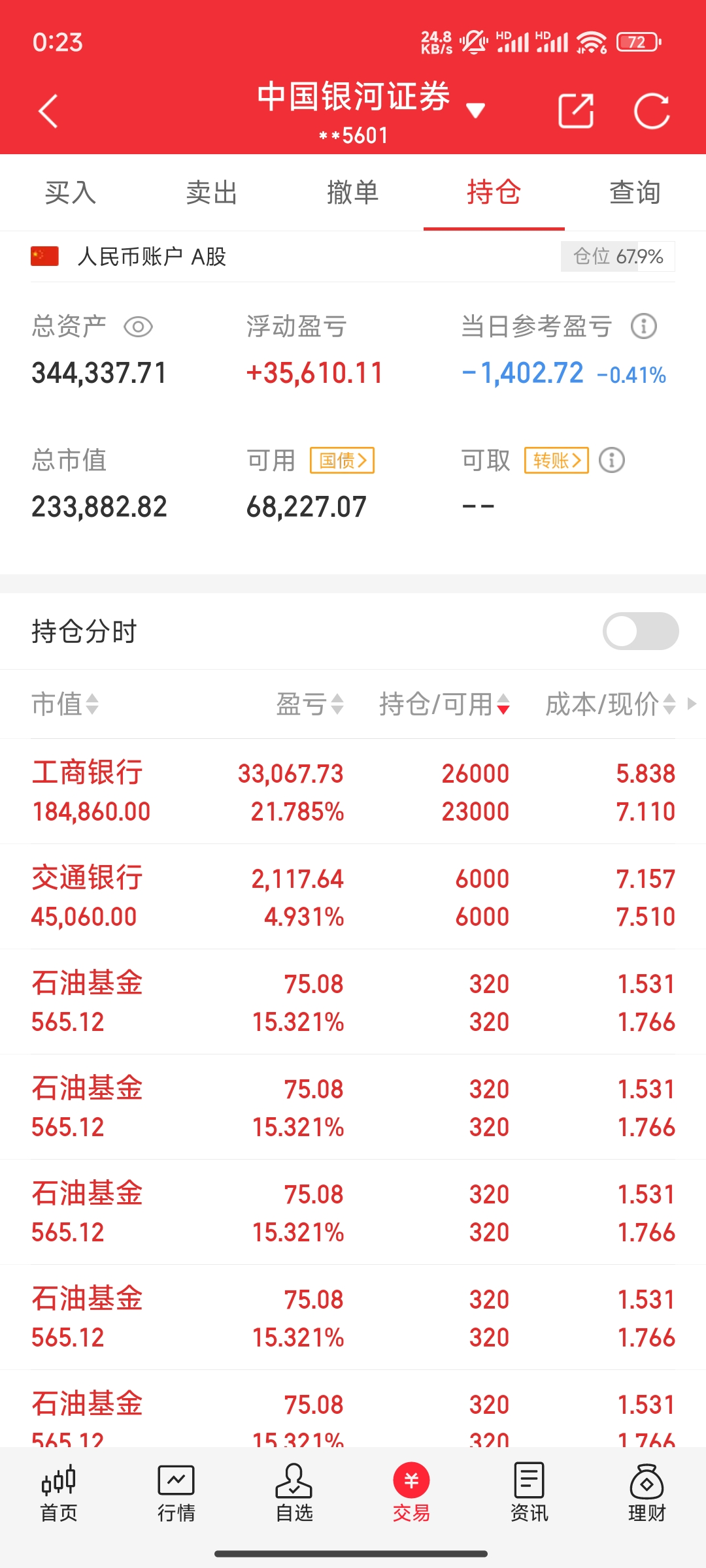This screenshot has height=1568, width=706.
Task: Sort holdings by 盈亏
Action: pos(310,704)
